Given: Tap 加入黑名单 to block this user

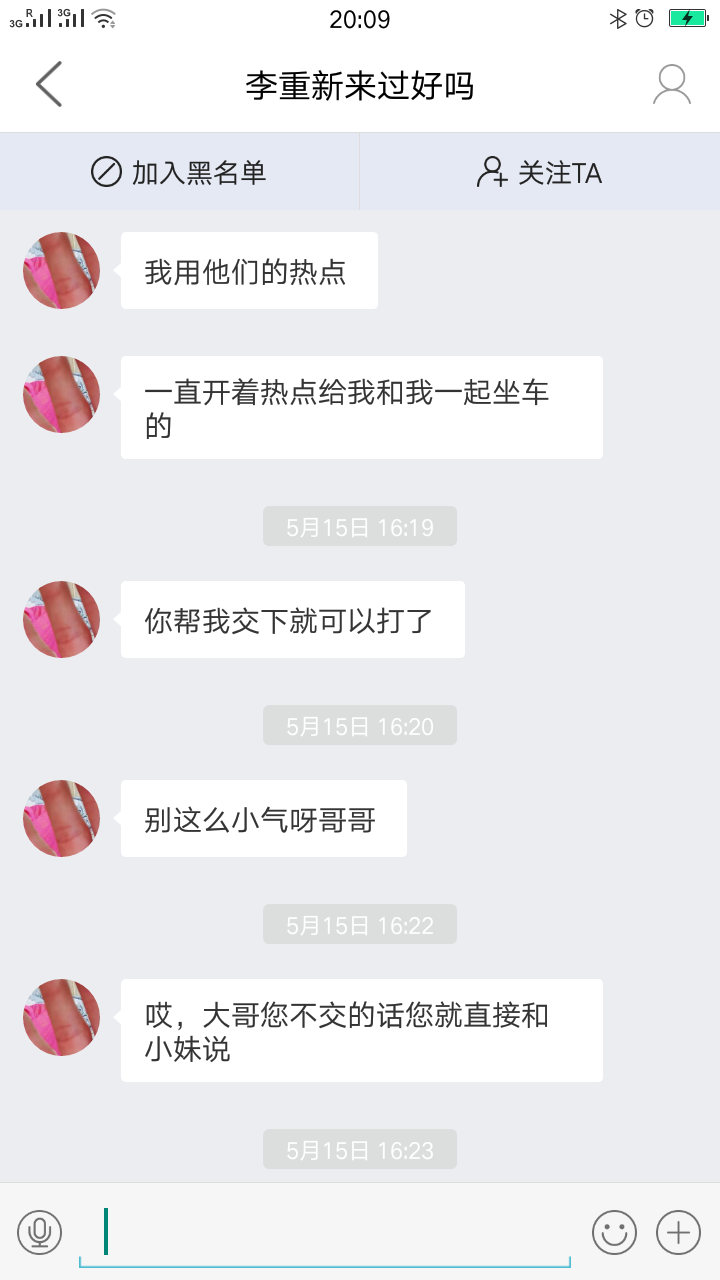Looking at the screenshot, I should click(x=179, y=172).
